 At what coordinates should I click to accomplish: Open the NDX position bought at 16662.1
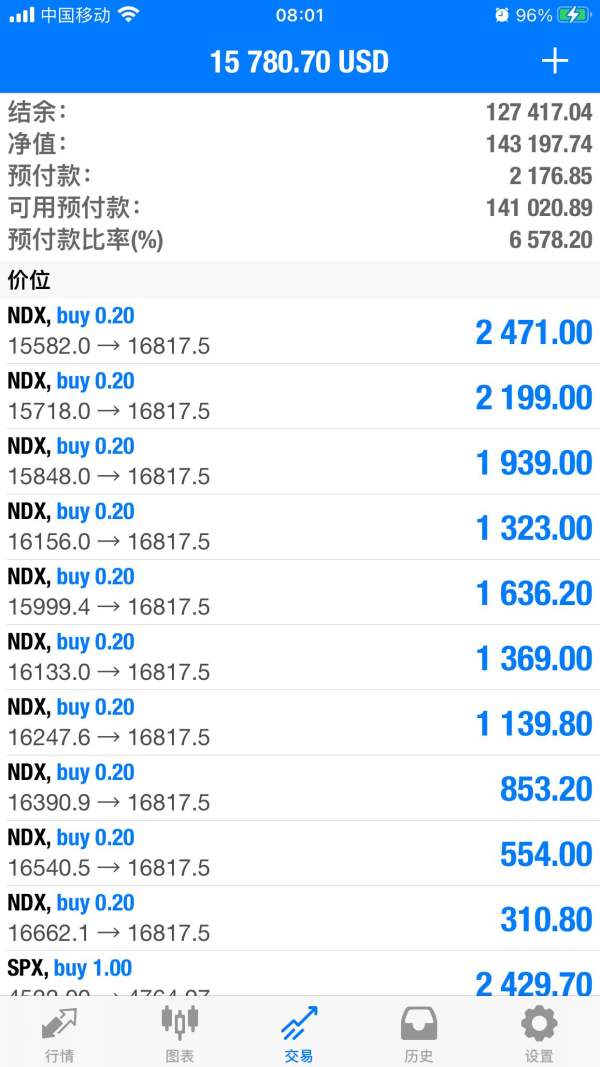300,918
